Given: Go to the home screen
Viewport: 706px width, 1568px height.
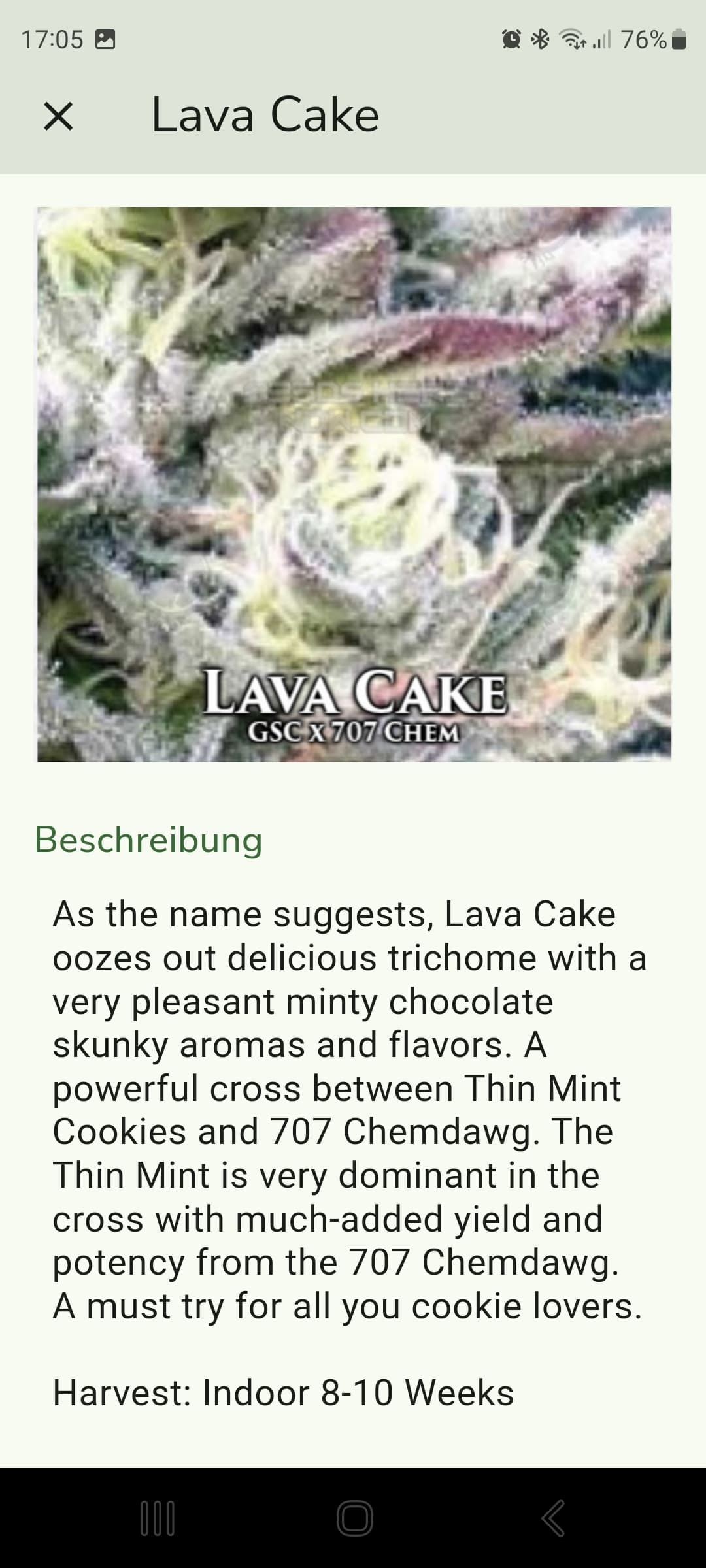Looking at the screenshot, I should (x=355, y=1518).
